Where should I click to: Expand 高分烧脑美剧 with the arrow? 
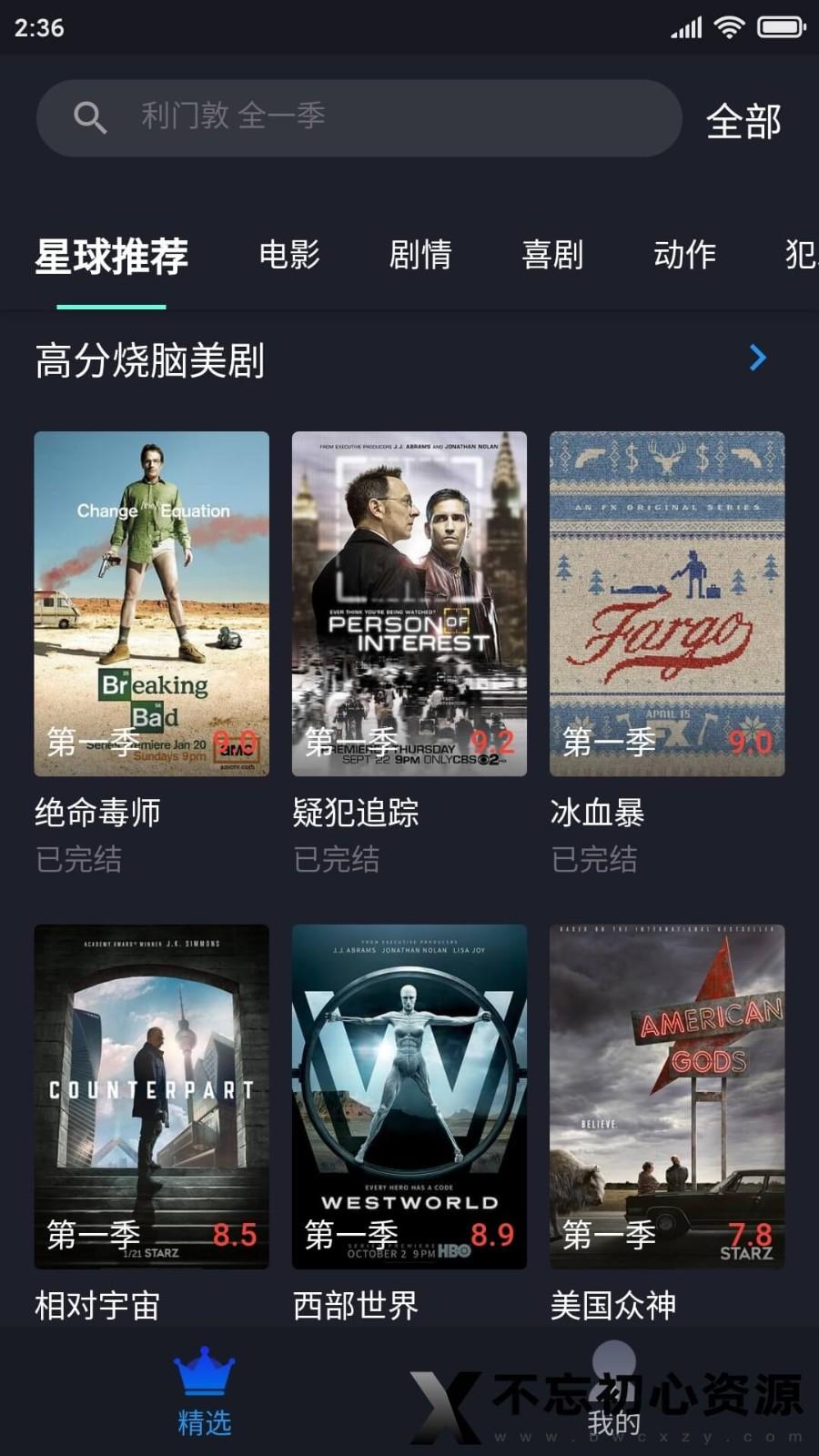(x=757, y=359)
